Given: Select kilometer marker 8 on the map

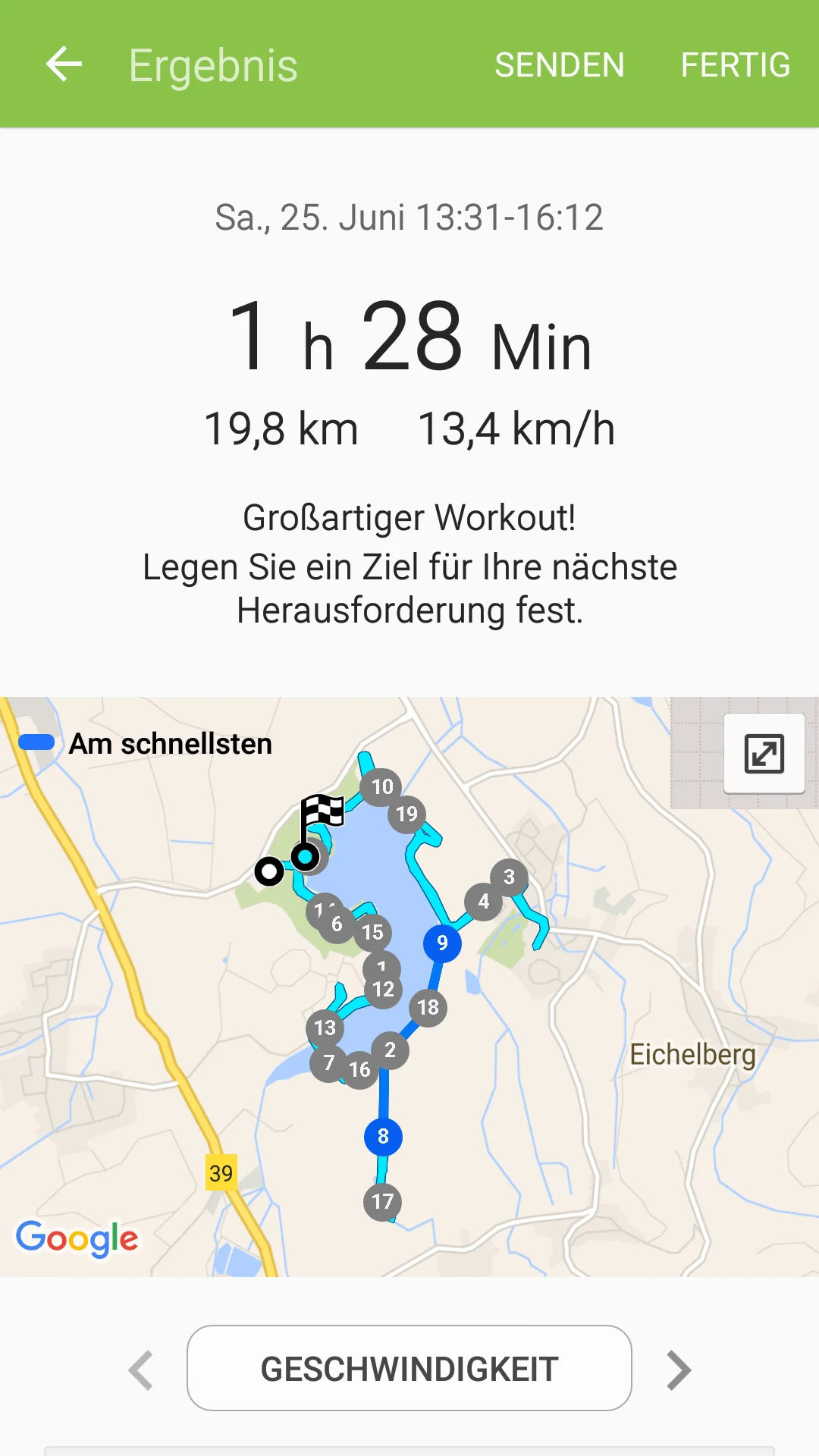Looking at the screenshot, I should tap(383, 1137).
